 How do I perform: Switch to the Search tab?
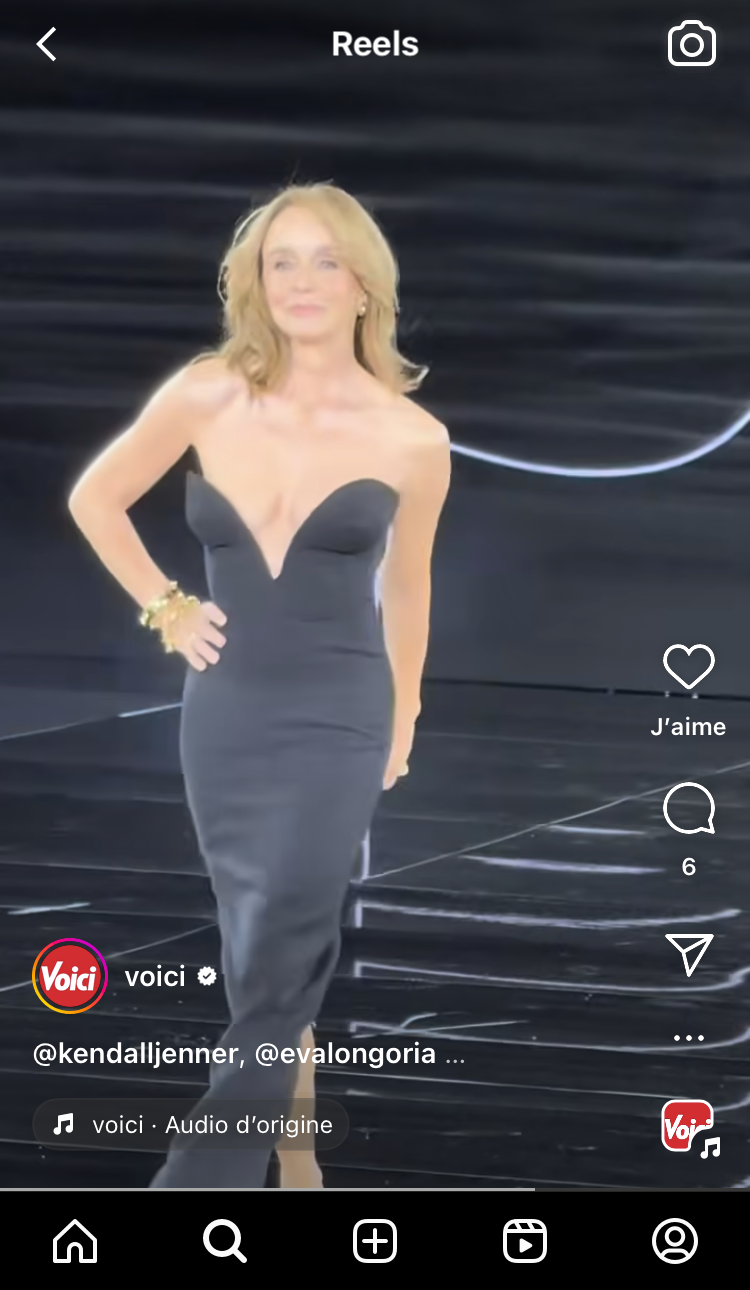225,1241
